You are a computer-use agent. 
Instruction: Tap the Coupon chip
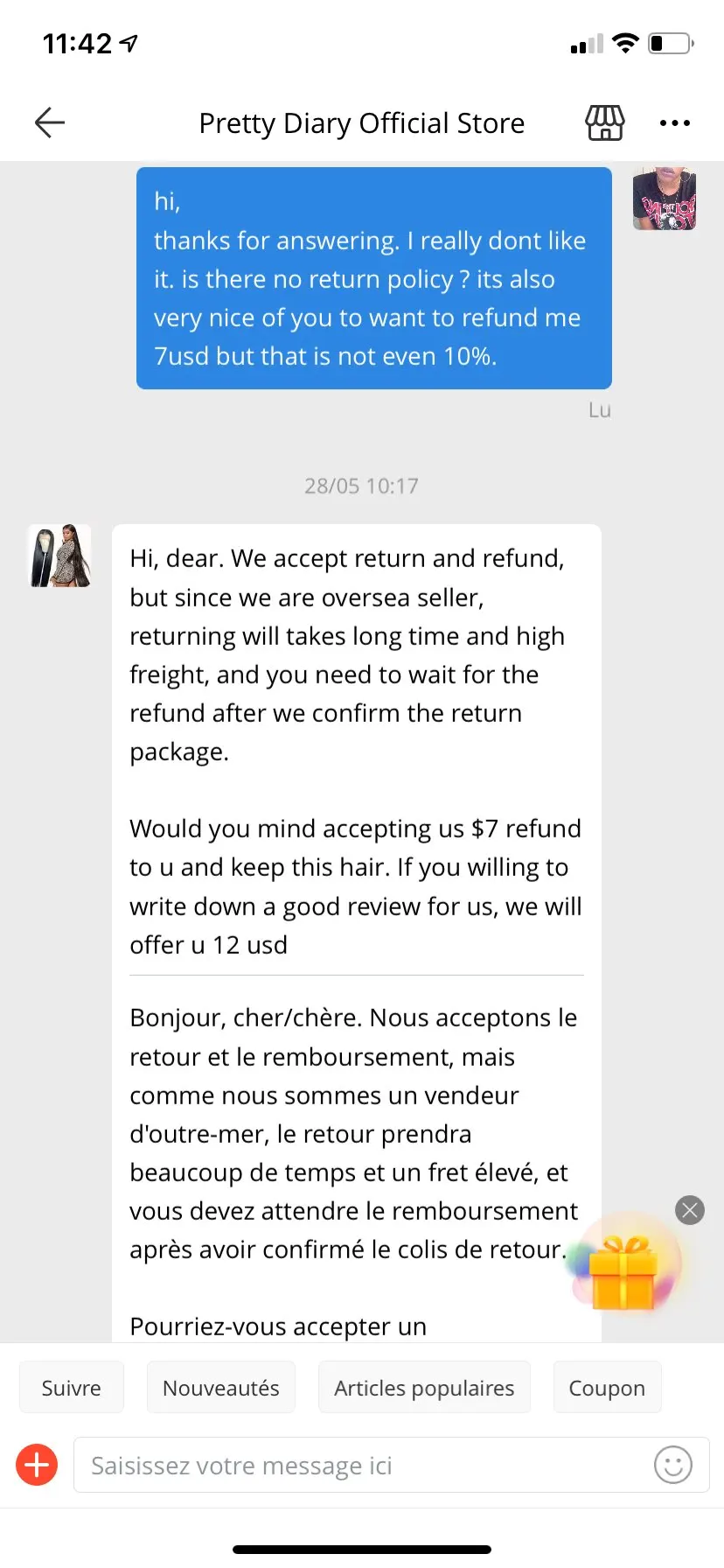[x=607, y=1388]
